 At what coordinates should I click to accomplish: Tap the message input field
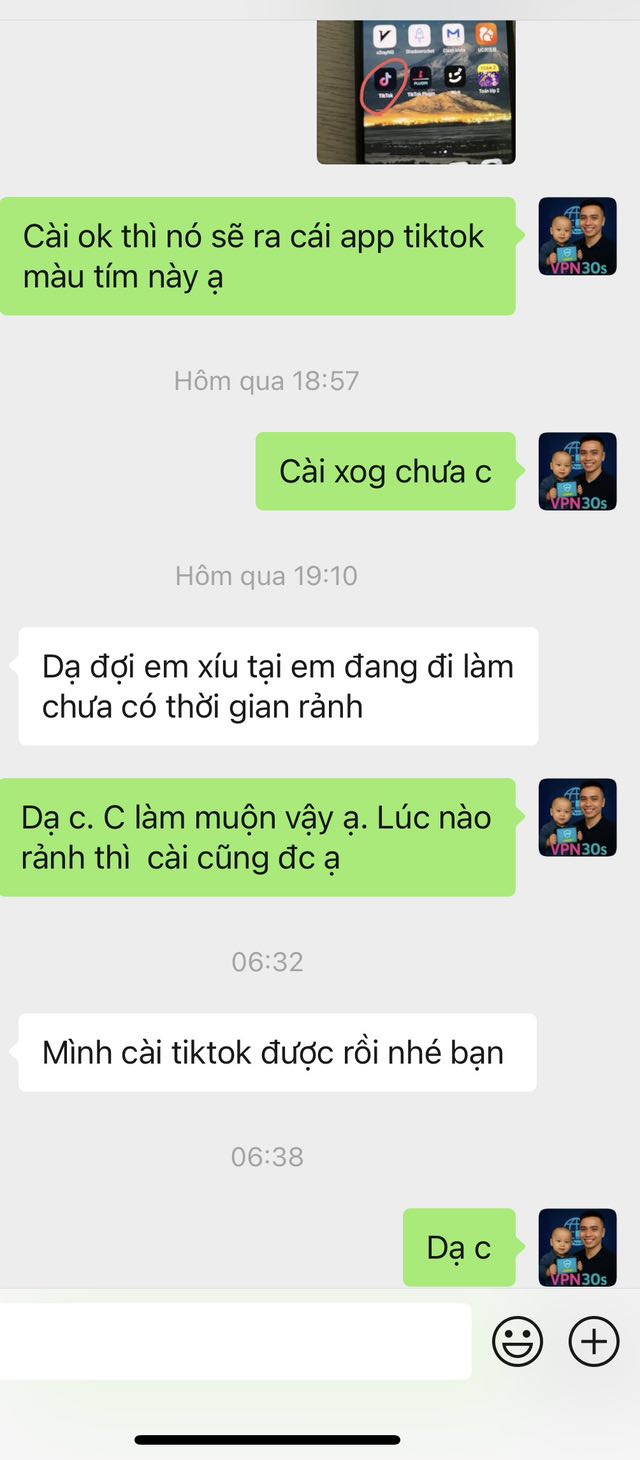pos(235,1341)
